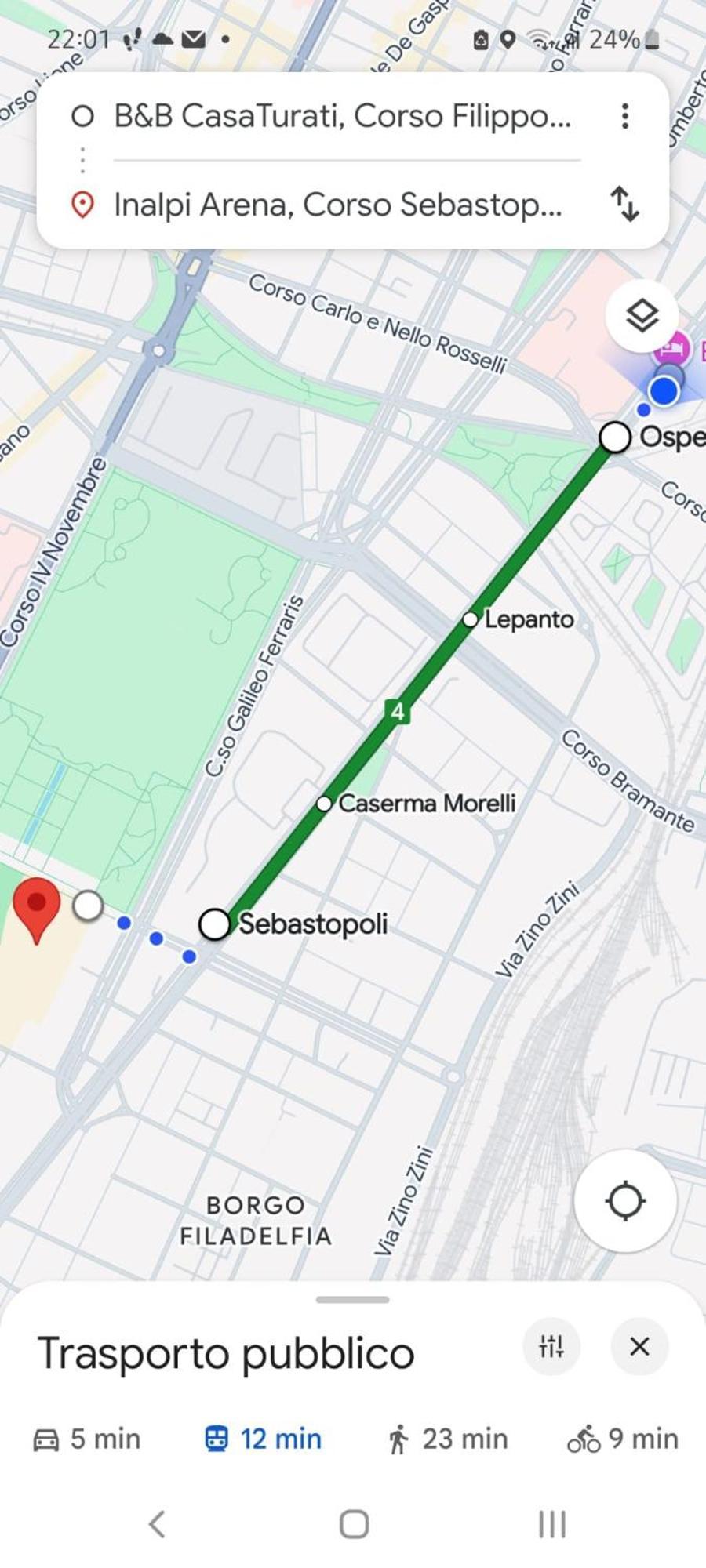Switch to cycling mode, 9 min

[x=623, y=1439]
